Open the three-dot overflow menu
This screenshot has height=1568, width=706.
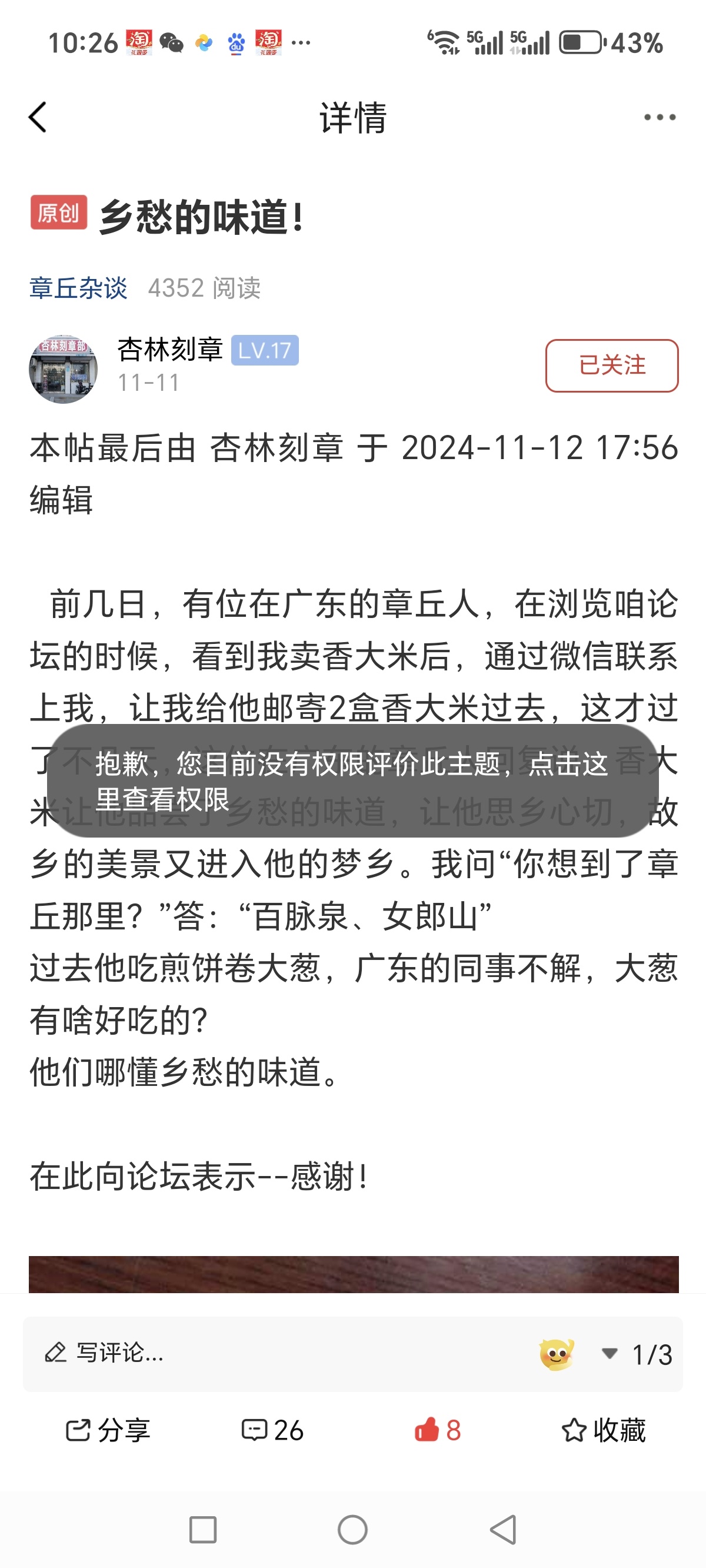660,117
